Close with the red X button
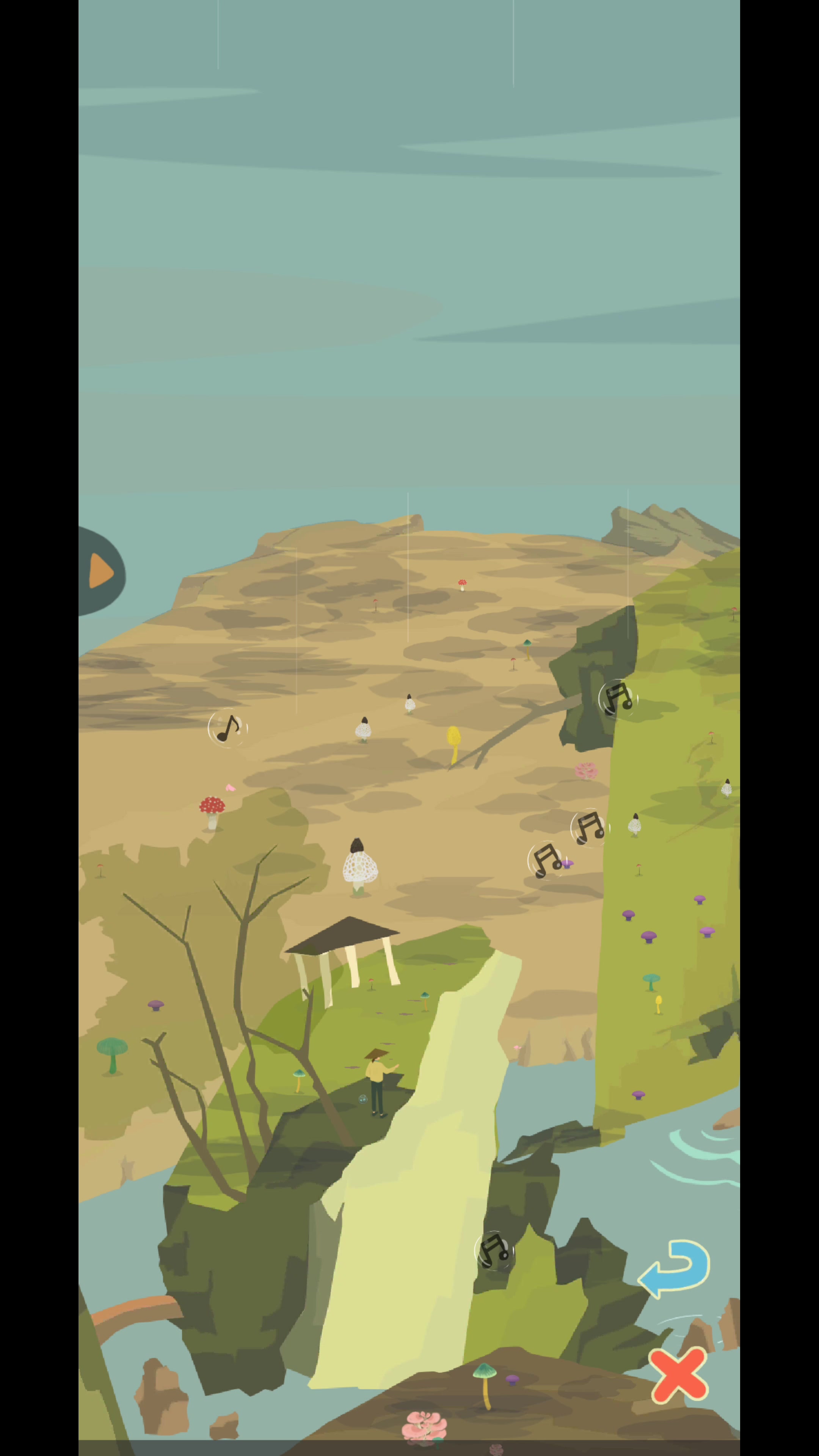 [x=679, y=1375]
